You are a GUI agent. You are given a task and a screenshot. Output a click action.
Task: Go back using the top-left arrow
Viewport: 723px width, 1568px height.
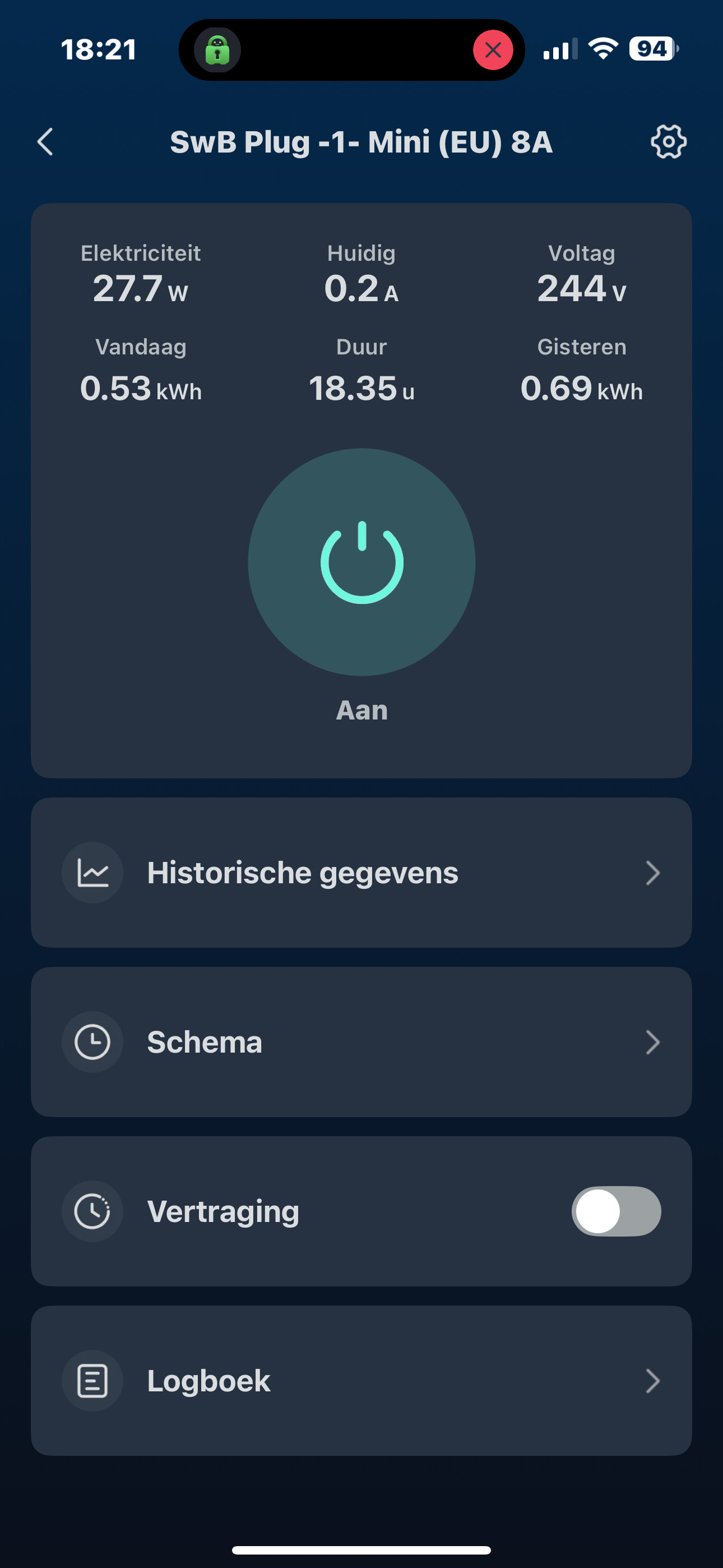45,142
